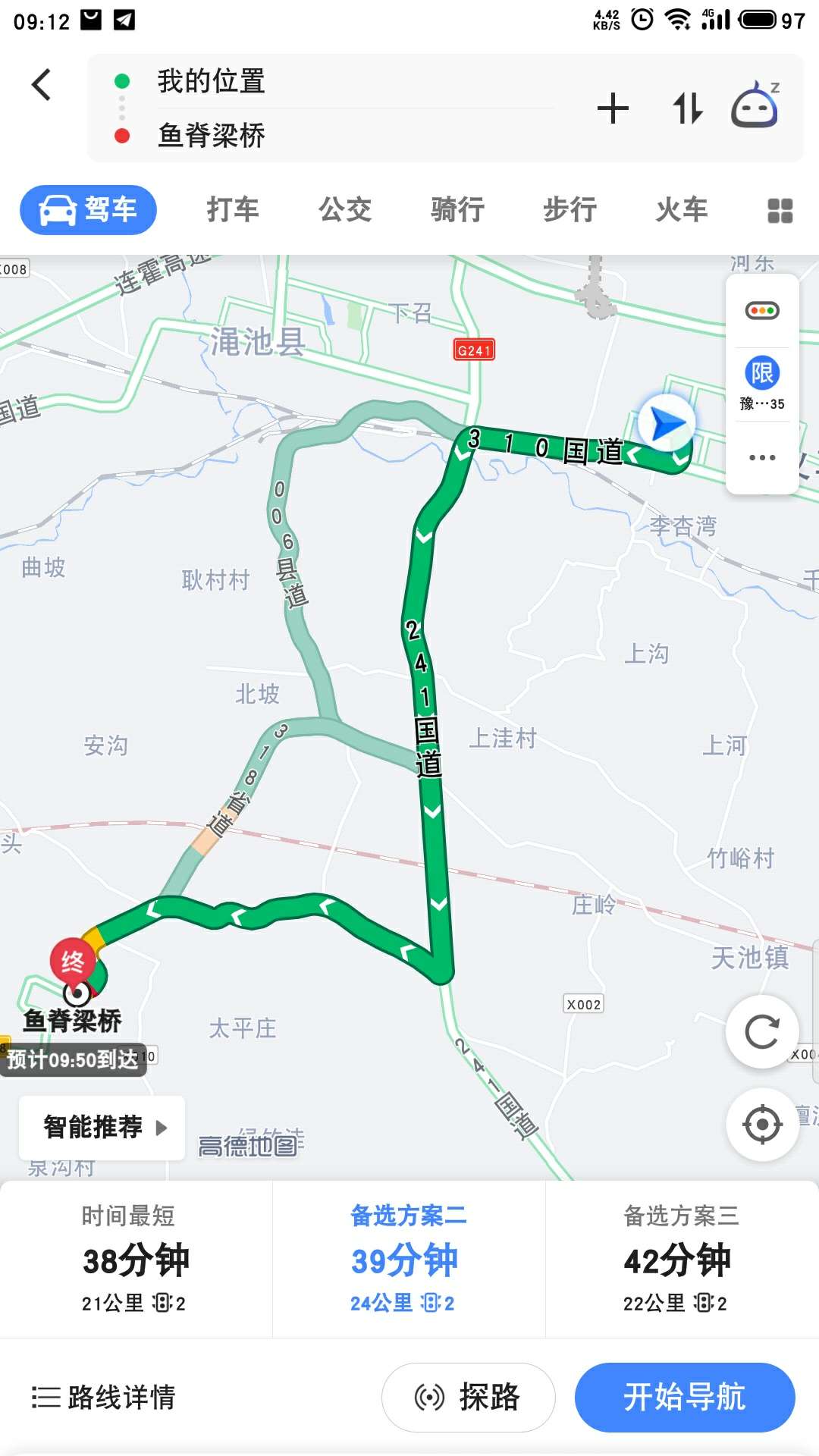This screenshot has height=1456, width=819.
Task: Edit the destination 鱼脊梁桥
Action: (212, 136)
